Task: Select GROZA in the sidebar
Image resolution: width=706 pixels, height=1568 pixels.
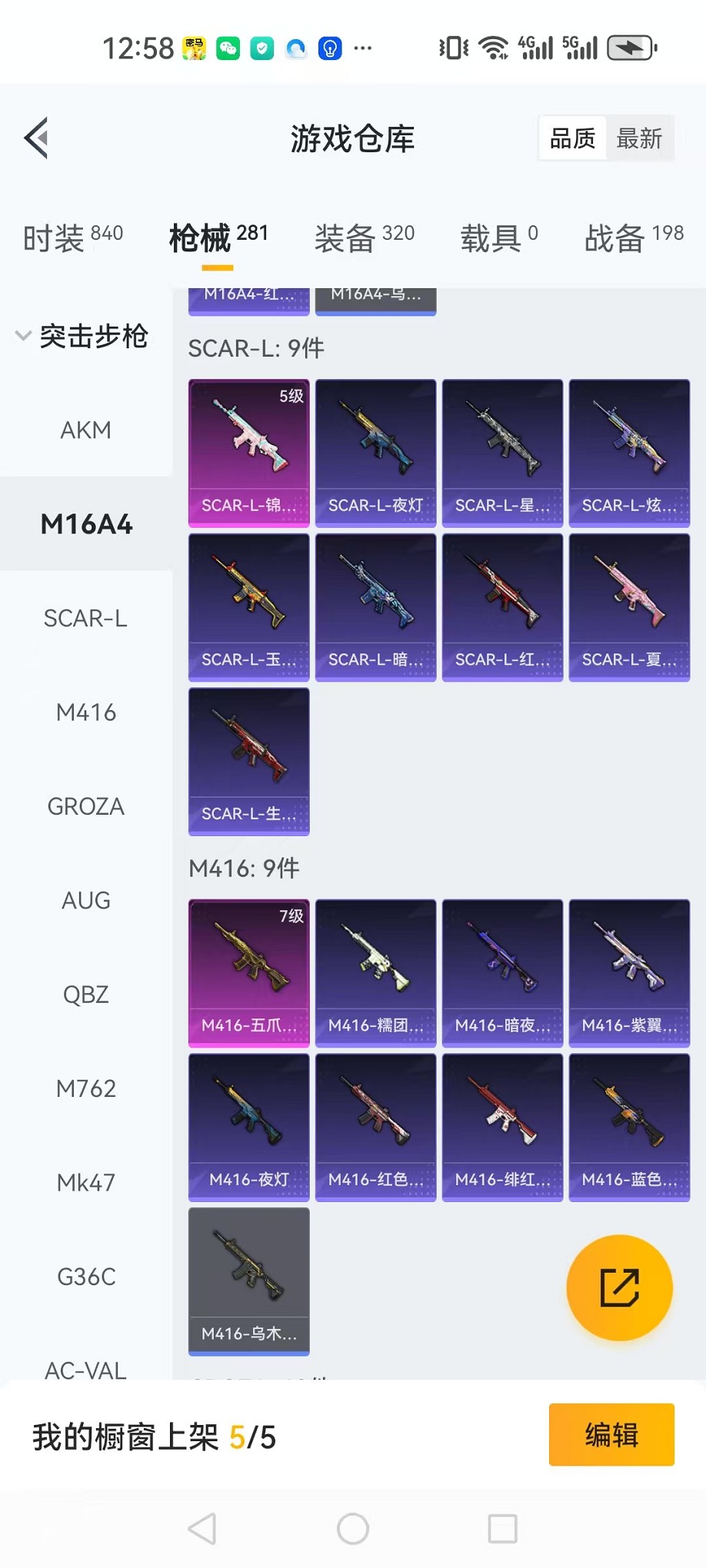Action: (85, 806)
